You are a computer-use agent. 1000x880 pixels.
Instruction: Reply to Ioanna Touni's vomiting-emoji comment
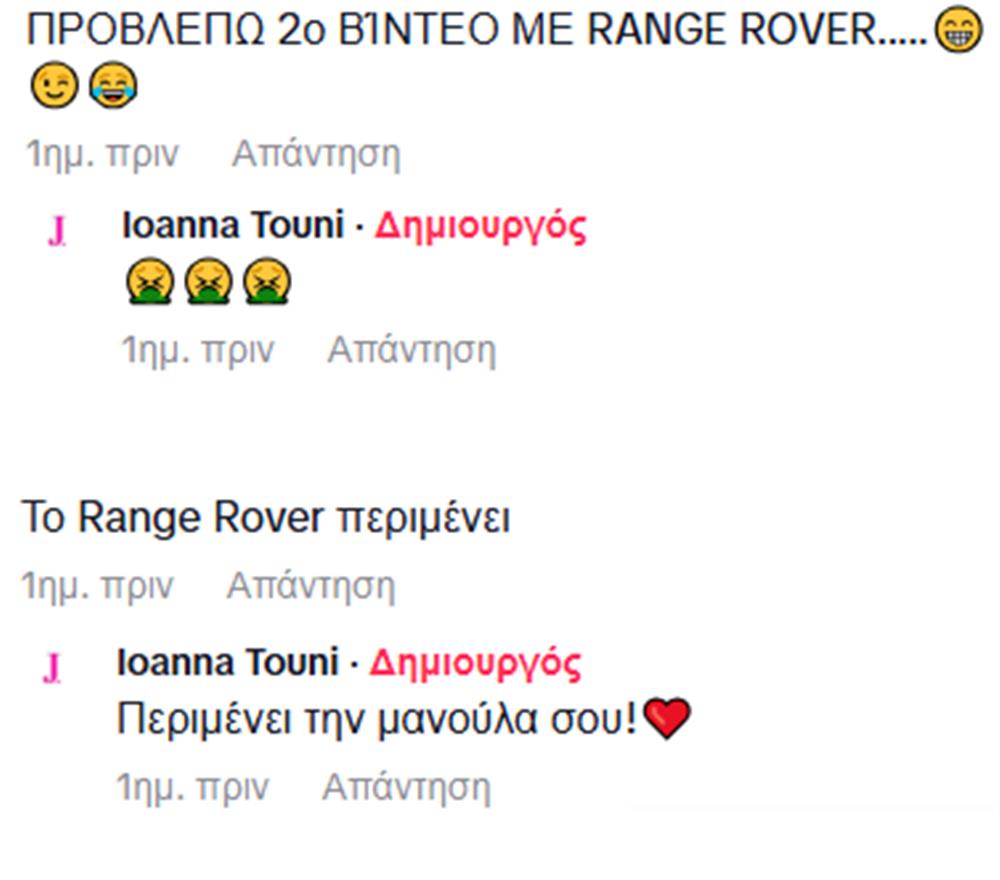411,351
